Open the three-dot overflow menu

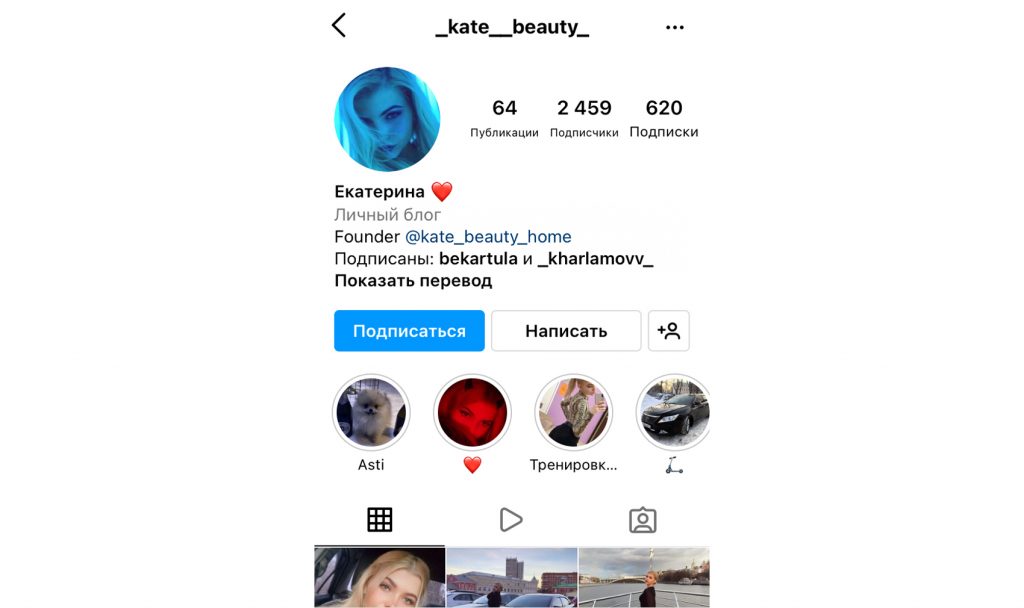(675, 27)
